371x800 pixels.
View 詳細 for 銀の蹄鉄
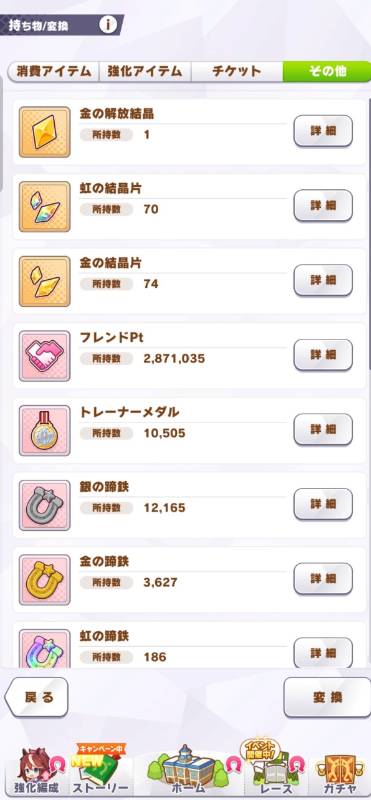[323, 504]
